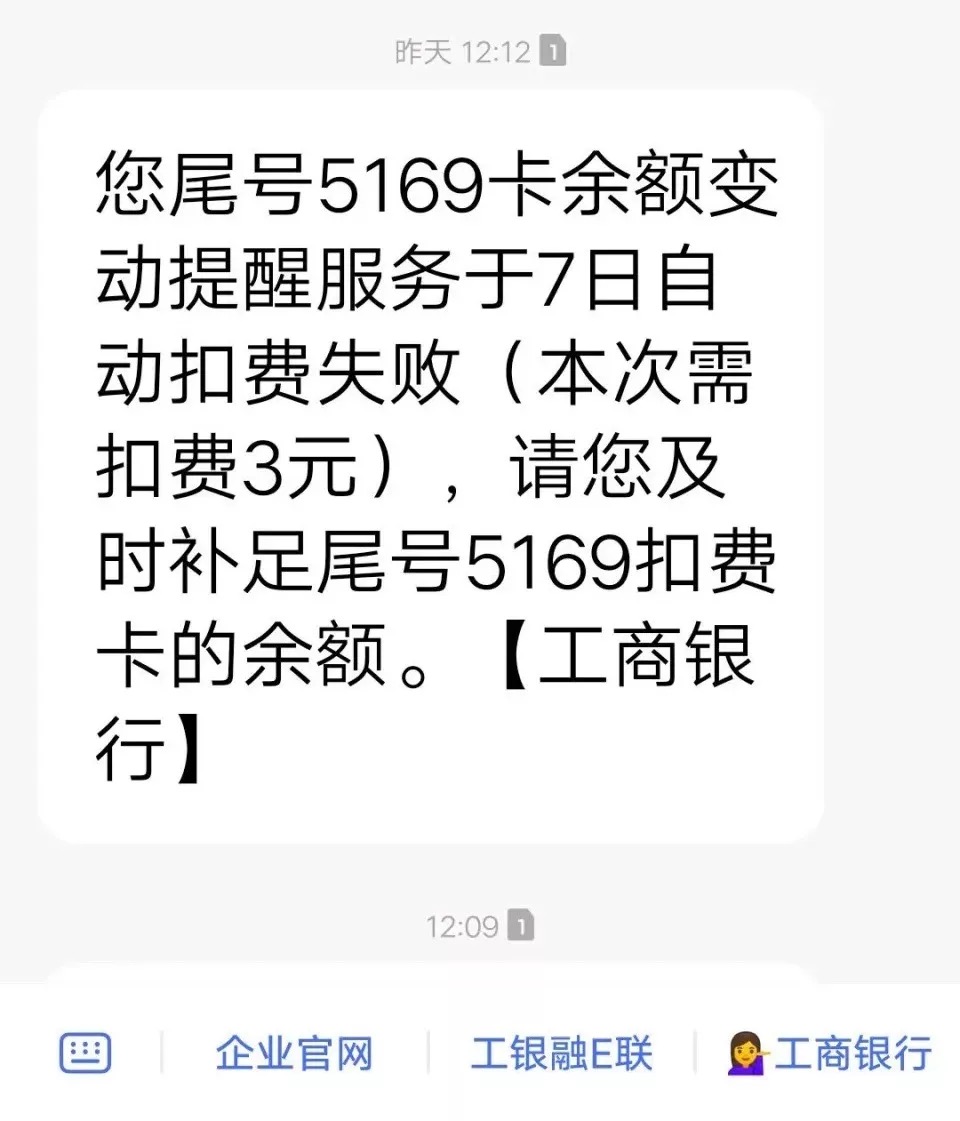Open the 企业官网 menu
Screen dimensions: 960x1121
click(x=294, y=1054)
